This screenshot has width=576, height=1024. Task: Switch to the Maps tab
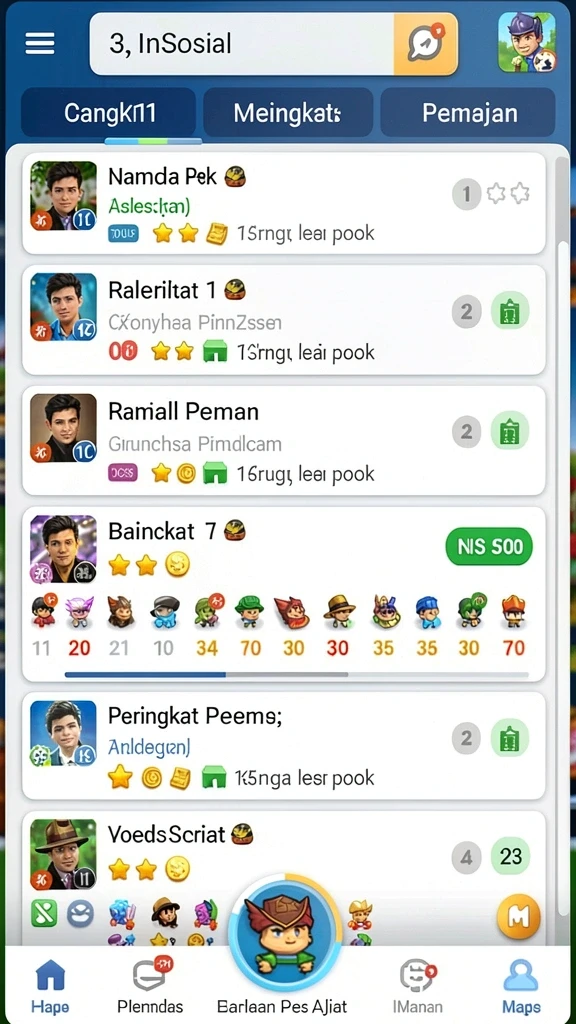520,986
